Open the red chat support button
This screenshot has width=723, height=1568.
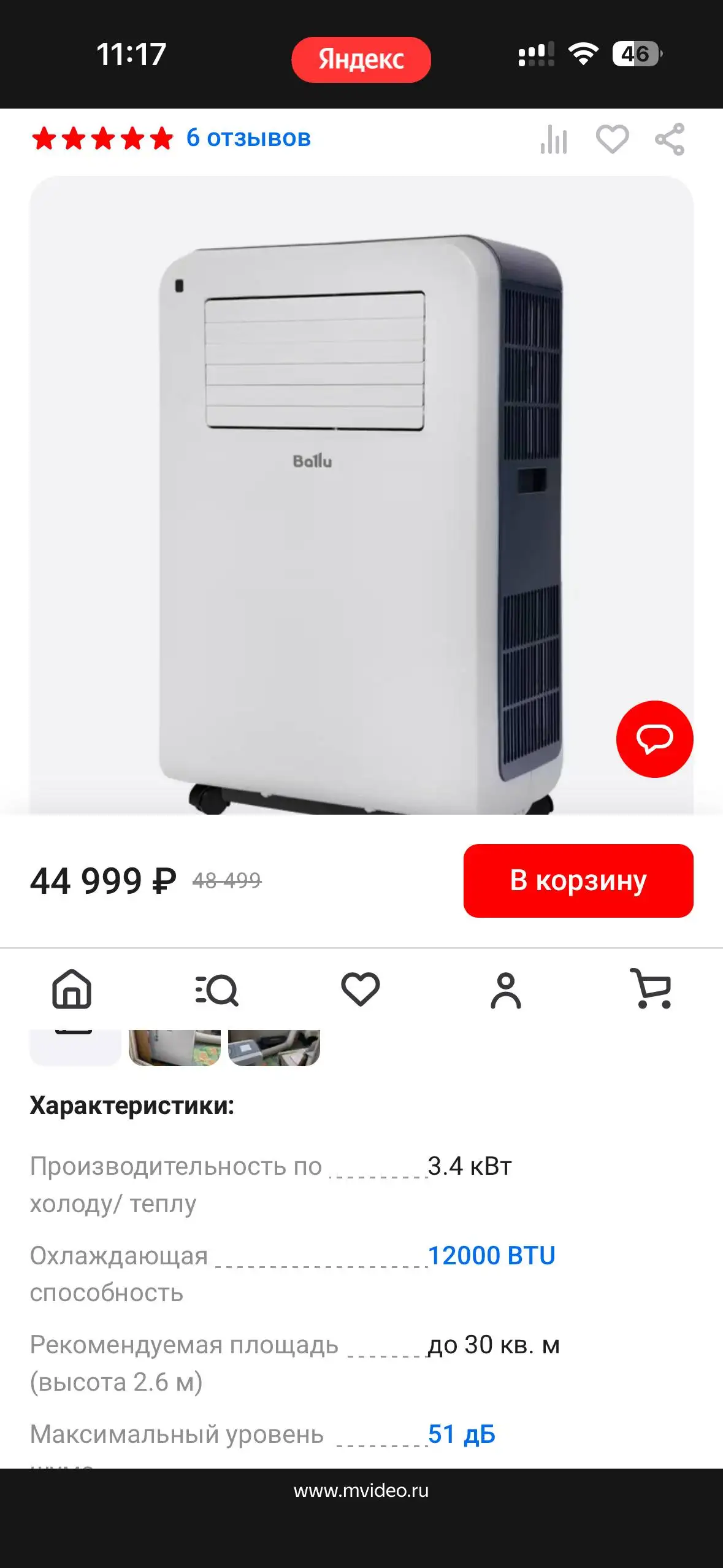click(655, 739)
